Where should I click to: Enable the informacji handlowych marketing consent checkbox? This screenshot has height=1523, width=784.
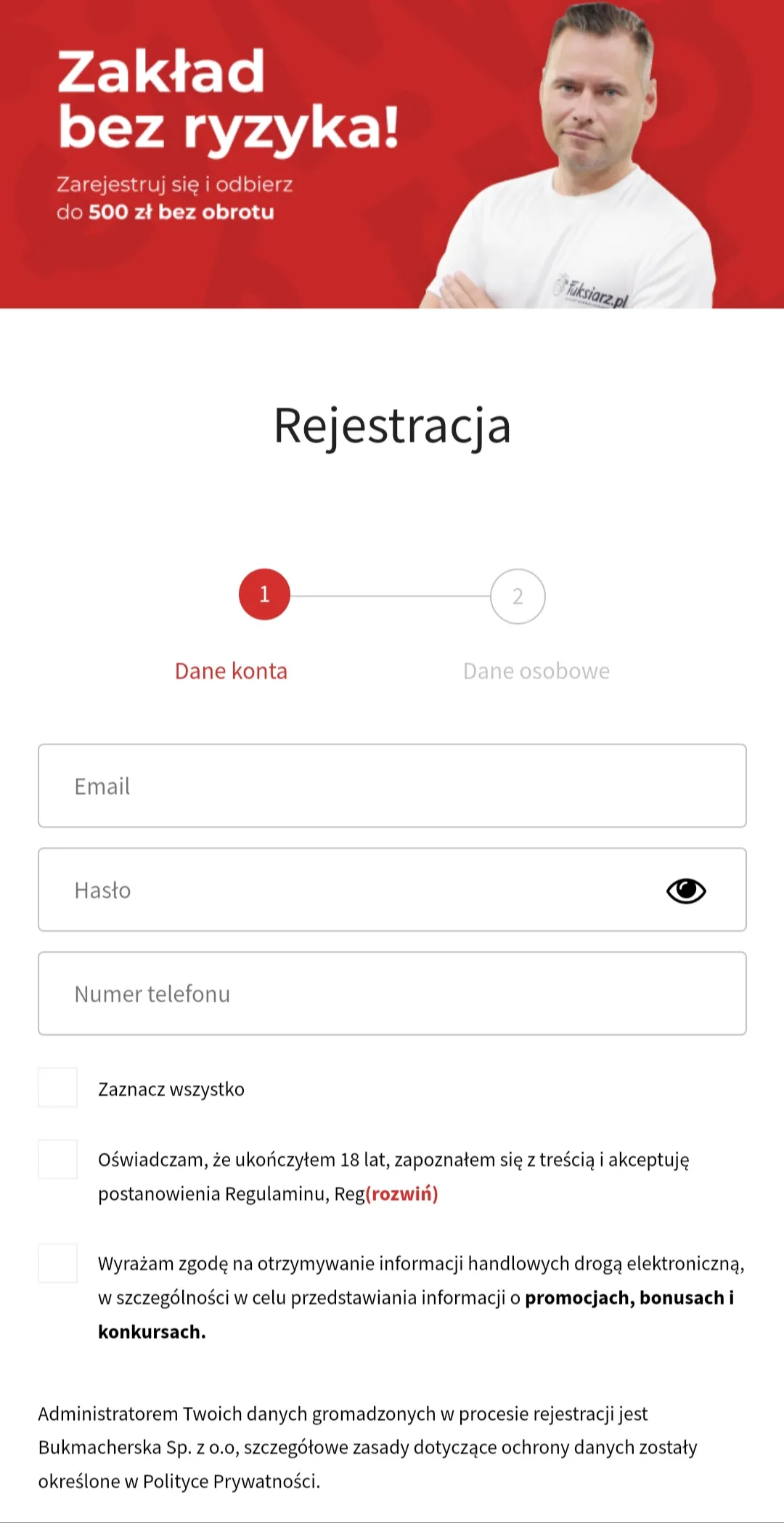click(58, 1263)
